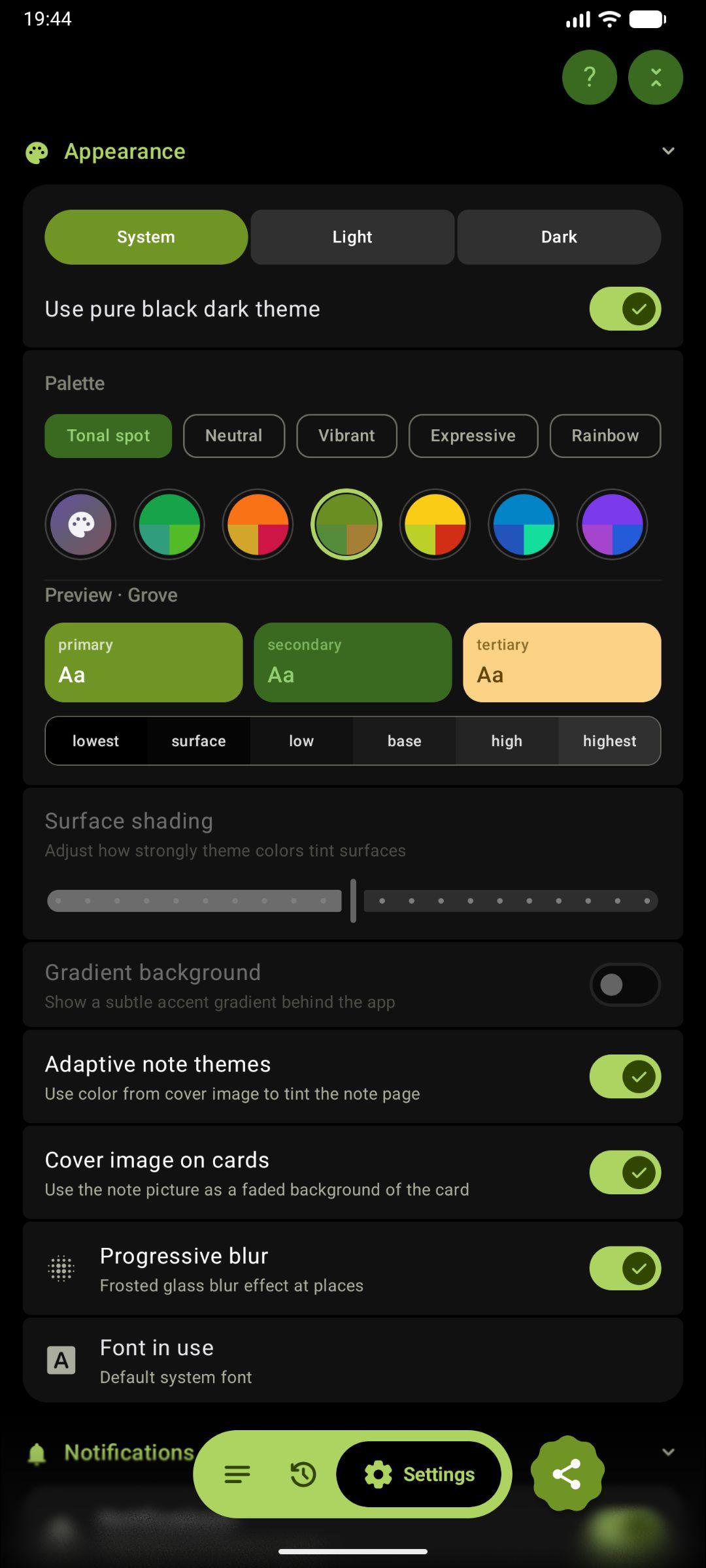The height and width of the screenshot is (1568, 706).
Task: Pick the custom color palette swatch
Action: tap(80, 524)
